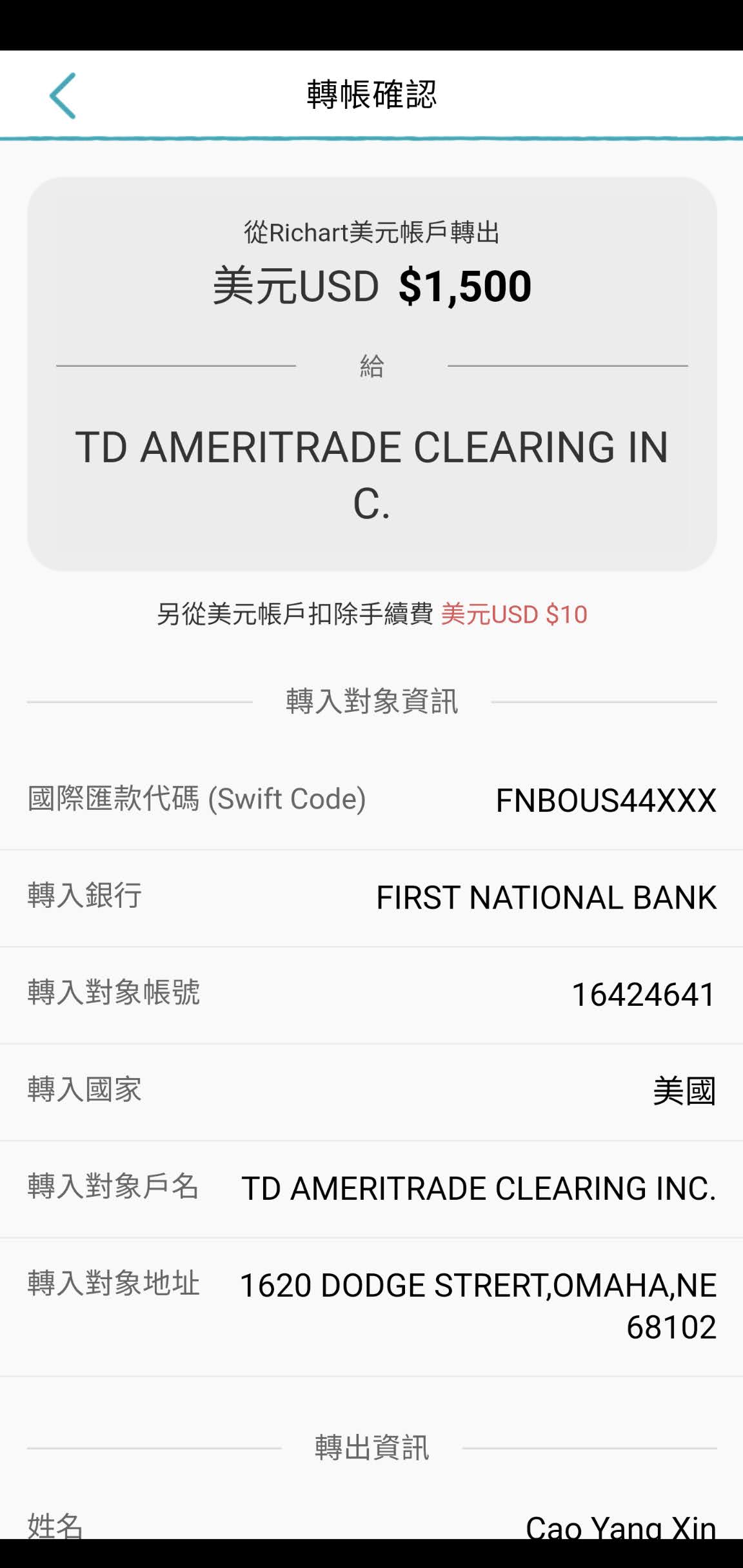Go back from the transfer confirmation page
The image size is (743, 1568).
(63, 95)
